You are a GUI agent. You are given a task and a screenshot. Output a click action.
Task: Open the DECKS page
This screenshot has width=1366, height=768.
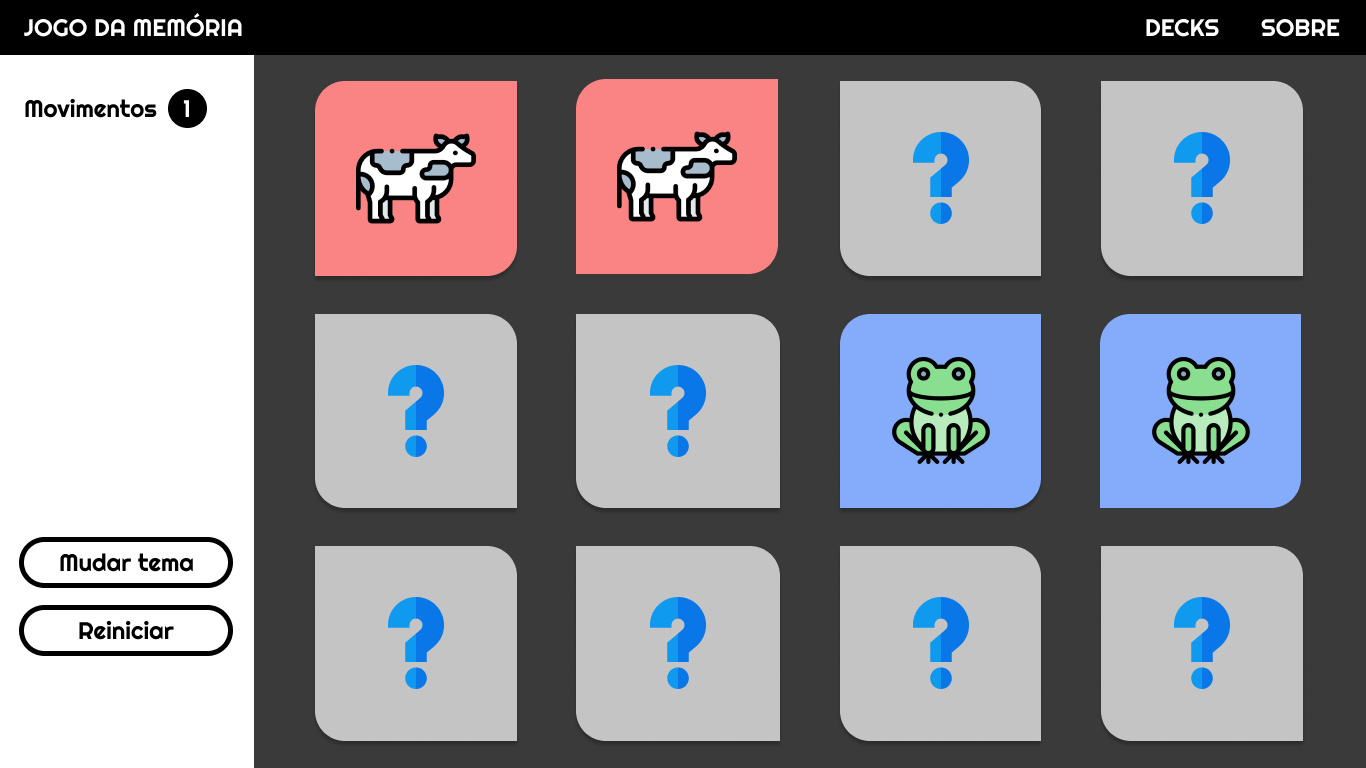(x=1181, y=28)
